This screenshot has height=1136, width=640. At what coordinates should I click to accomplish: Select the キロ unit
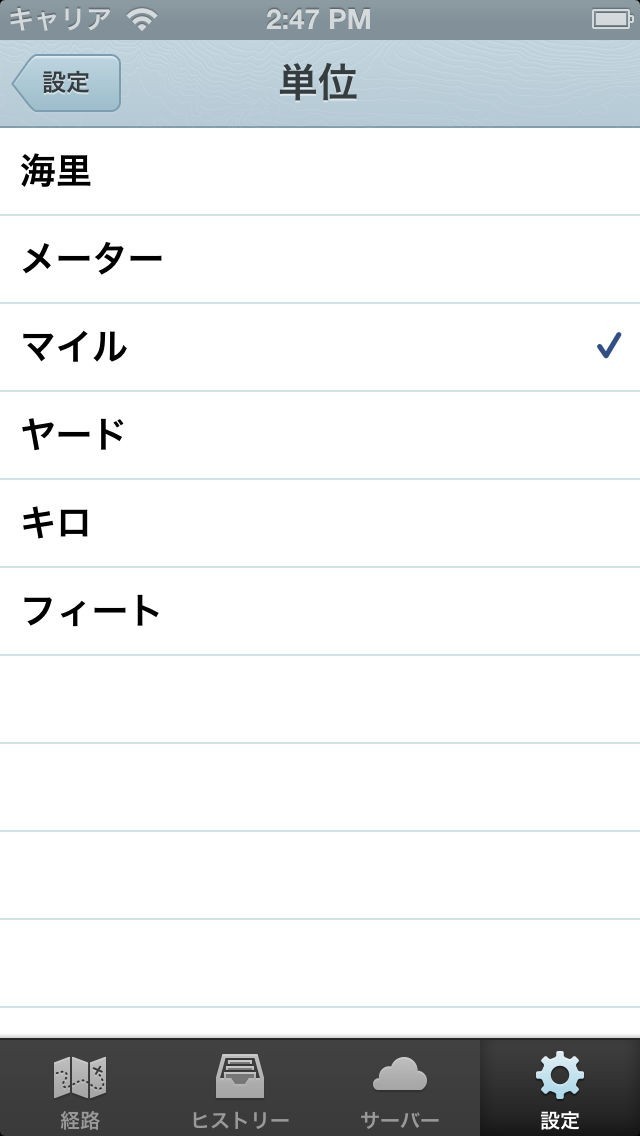(320, 523)
